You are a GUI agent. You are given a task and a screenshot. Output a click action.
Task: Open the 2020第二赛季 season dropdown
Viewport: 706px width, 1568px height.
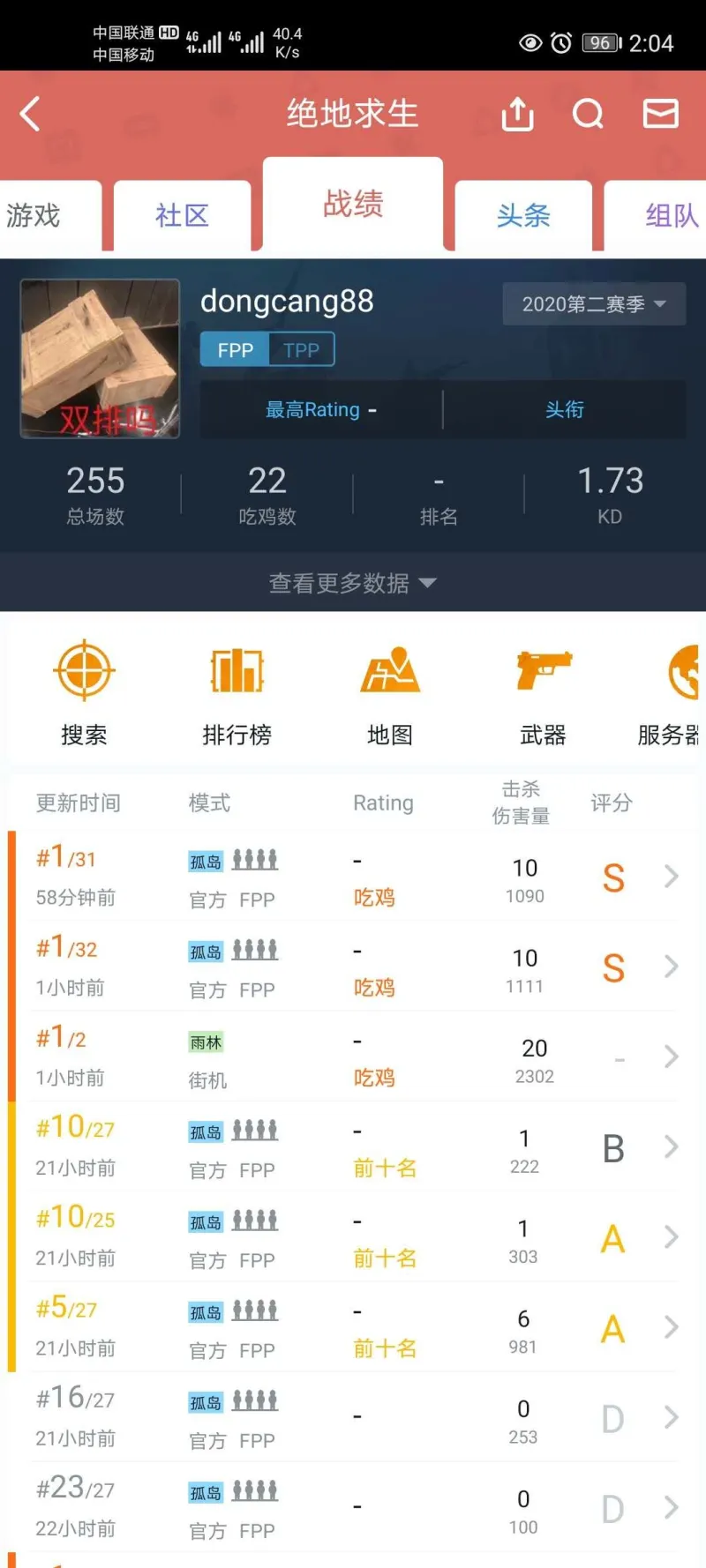click(593, 304)
